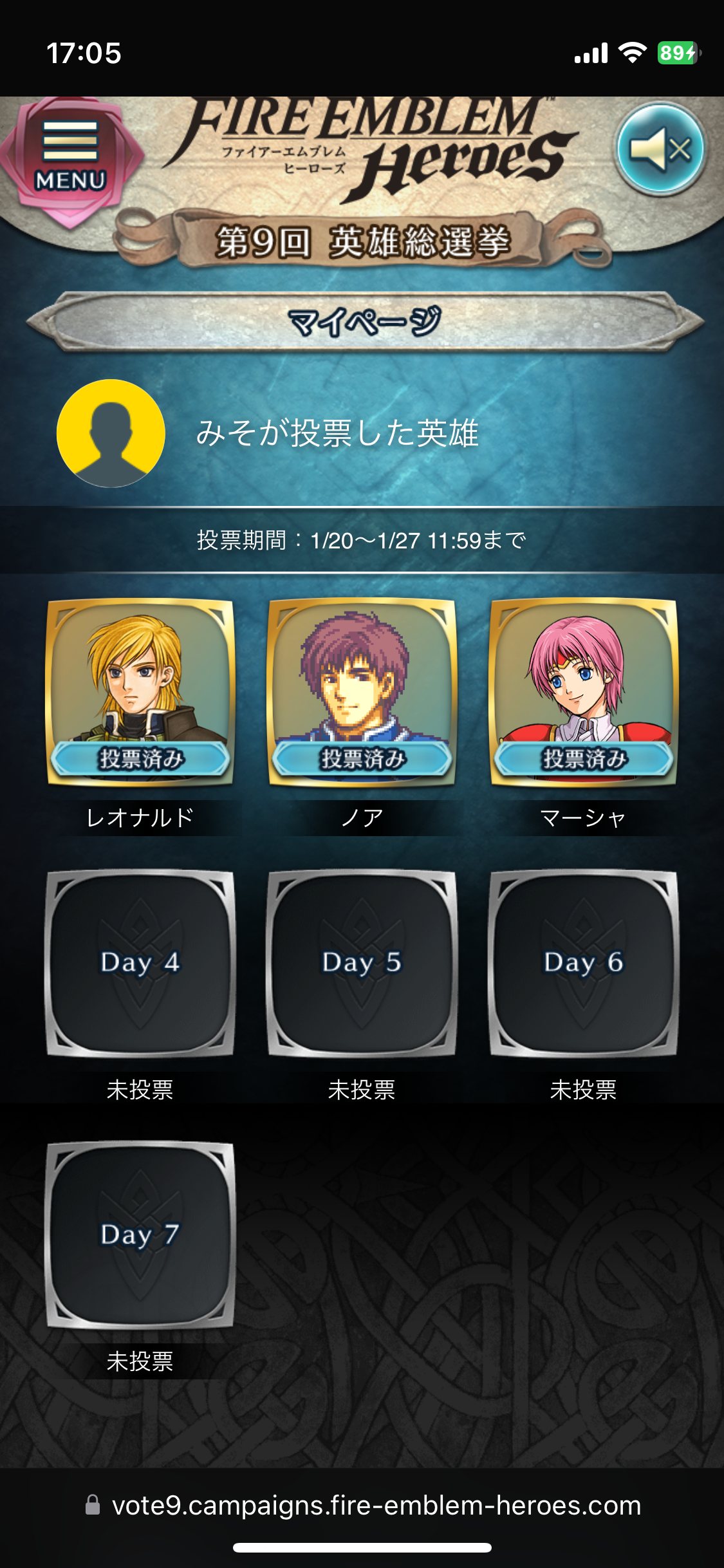Open the MENU button

(70, 158)
